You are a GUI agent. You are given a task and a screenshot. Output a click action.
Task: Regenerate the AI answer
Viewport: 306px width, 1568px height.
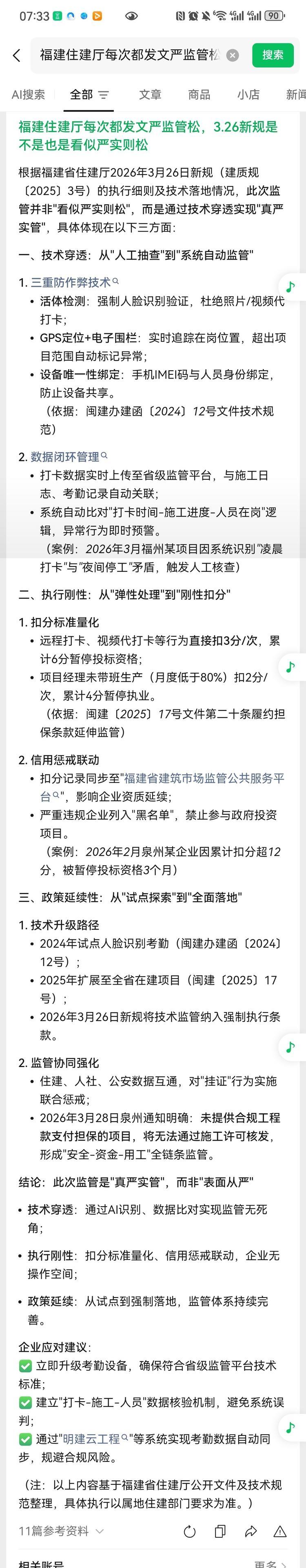point(189,1531)
